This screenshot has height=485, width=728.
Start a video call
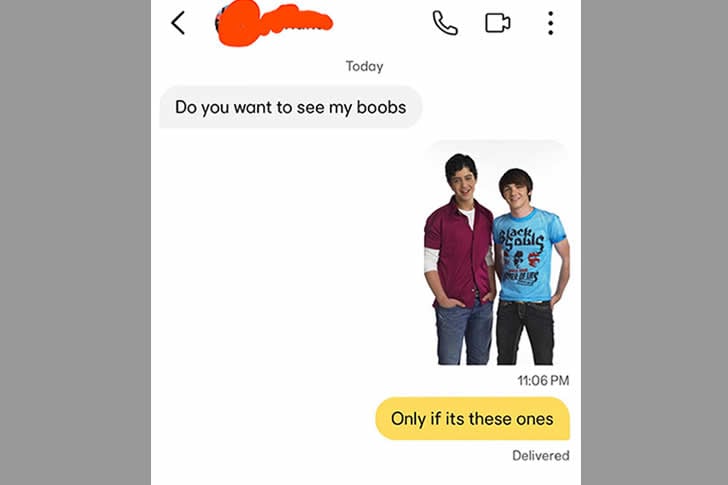pyautogui.click(x=498, y=23)
